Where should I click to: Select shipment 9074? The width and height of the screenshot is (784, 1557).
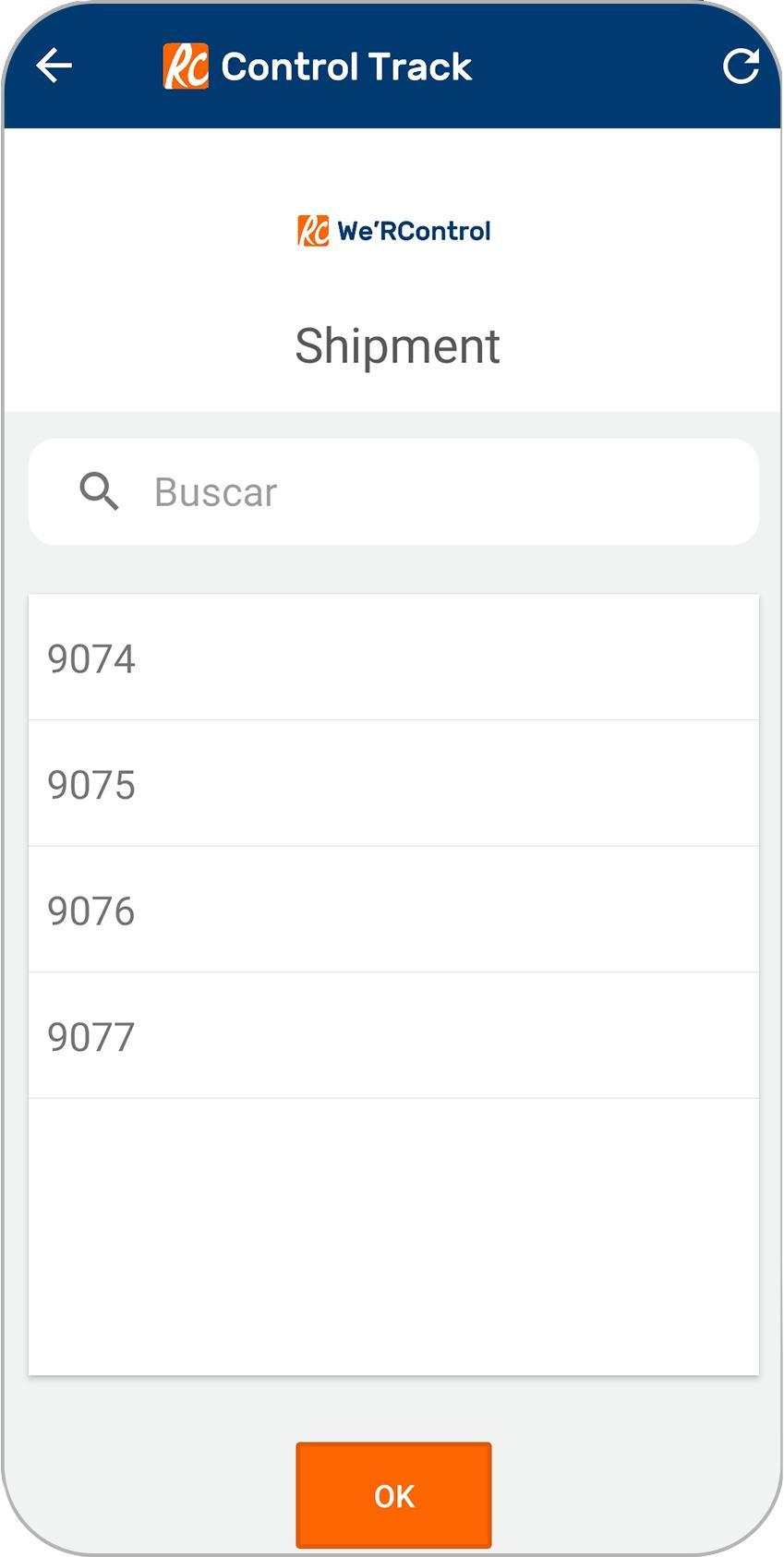[393, 658]
